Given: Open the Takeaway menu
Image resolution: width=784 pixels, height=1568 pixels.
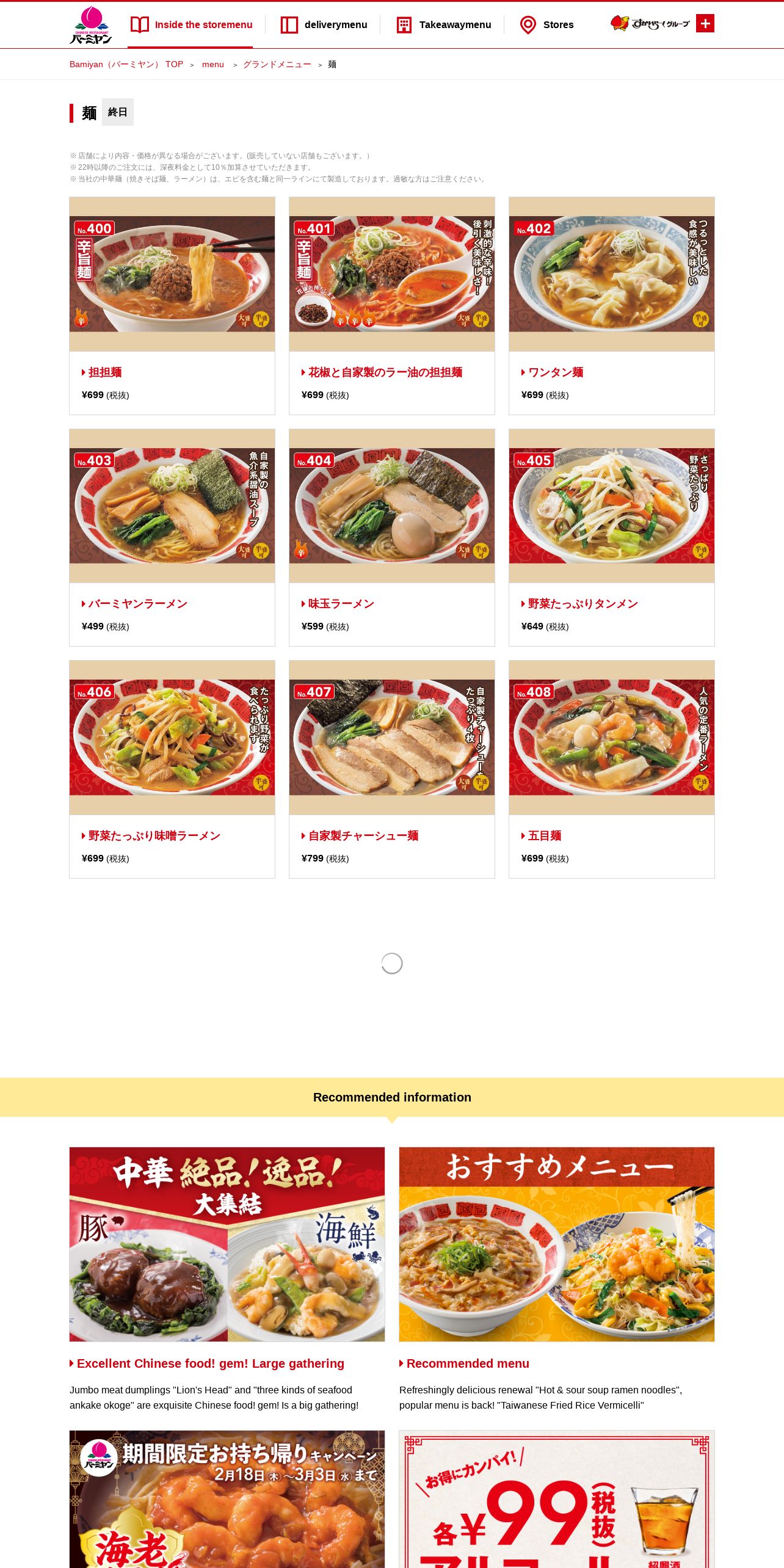Looking at the screenshot, I should point(443,24).
